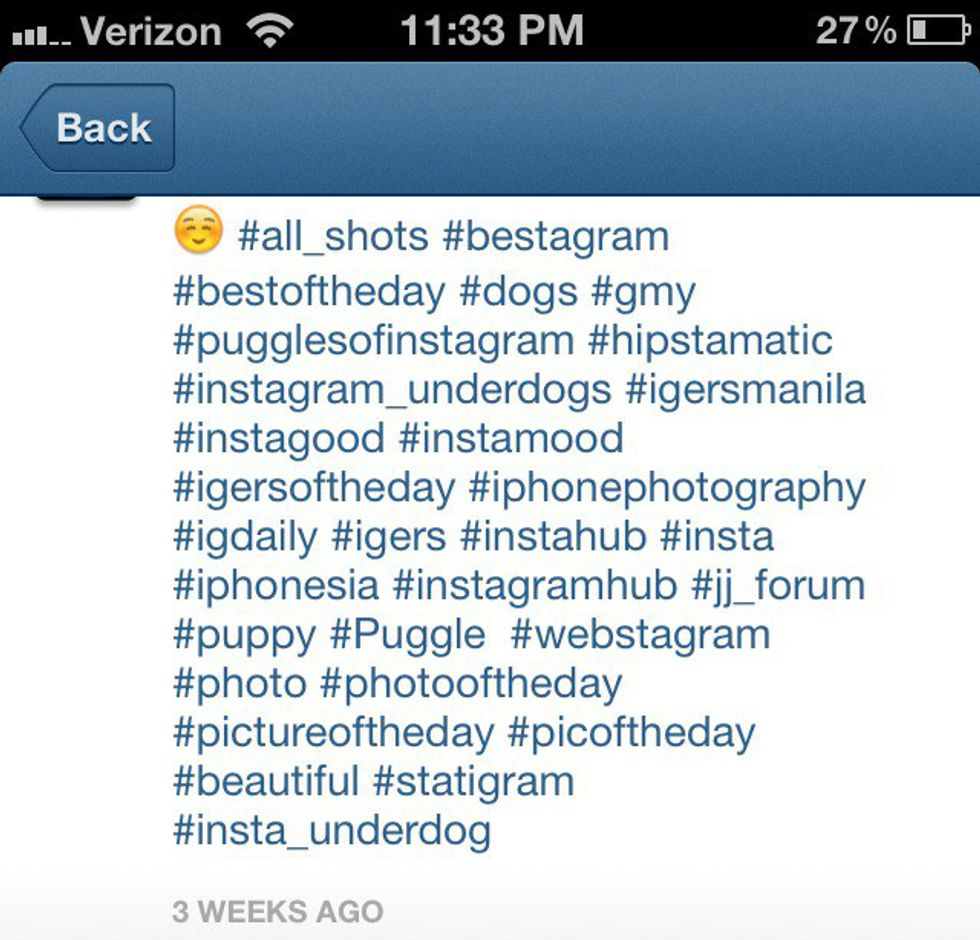View the #instagood tag feed
The image size is (980, 940).
click(278, 439)
